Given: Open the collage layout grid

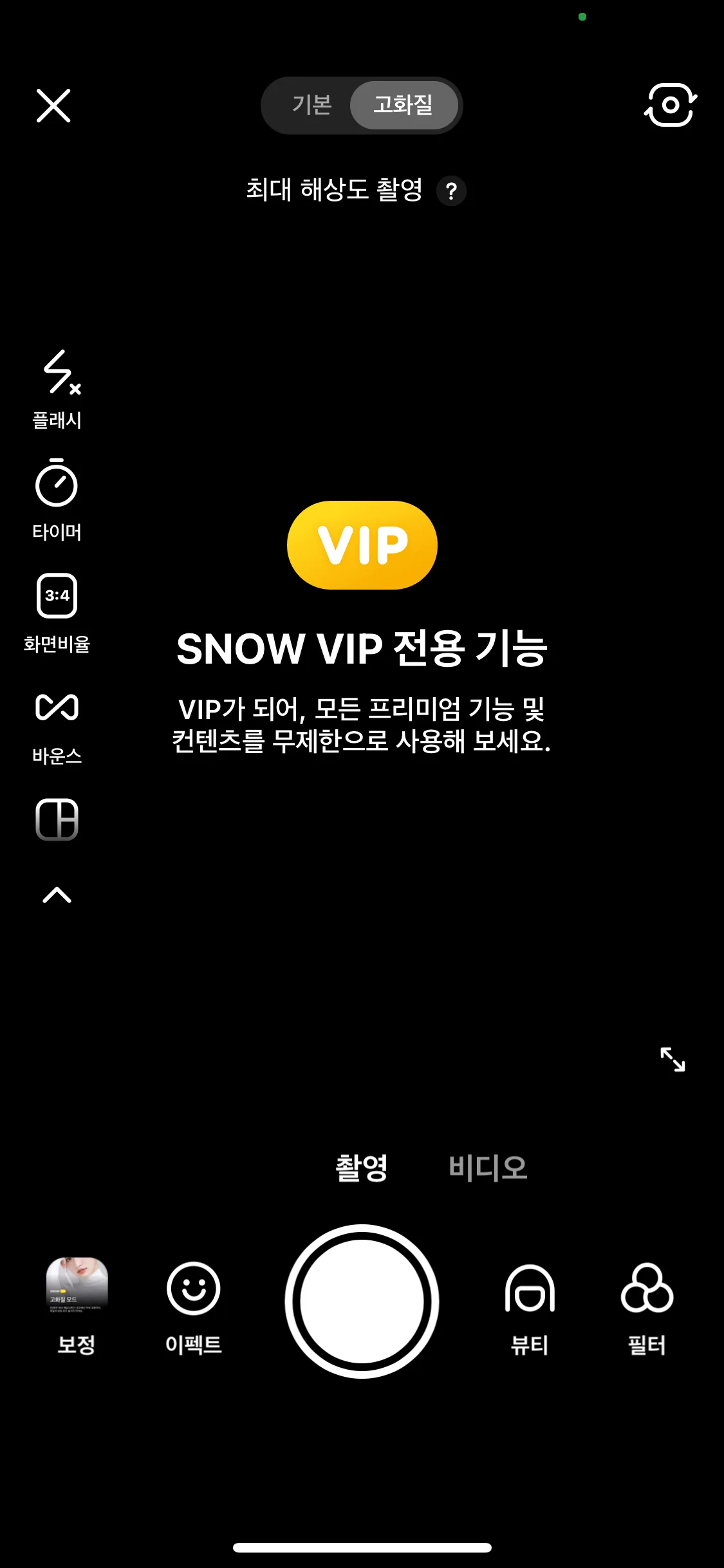Looking at the screenshot, I should tap(57, 819).
